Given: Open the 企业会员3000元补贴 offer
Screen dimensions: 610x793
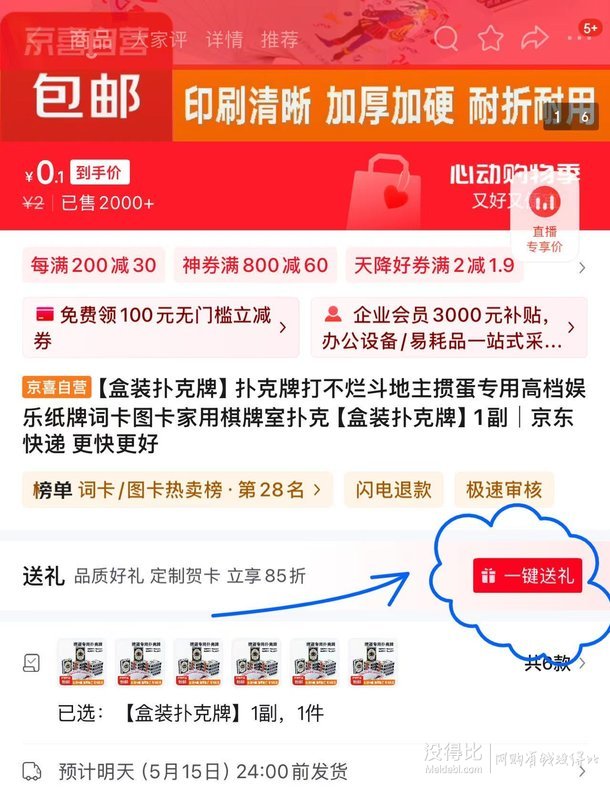Looking at the screenshot, I should point(448,328).
